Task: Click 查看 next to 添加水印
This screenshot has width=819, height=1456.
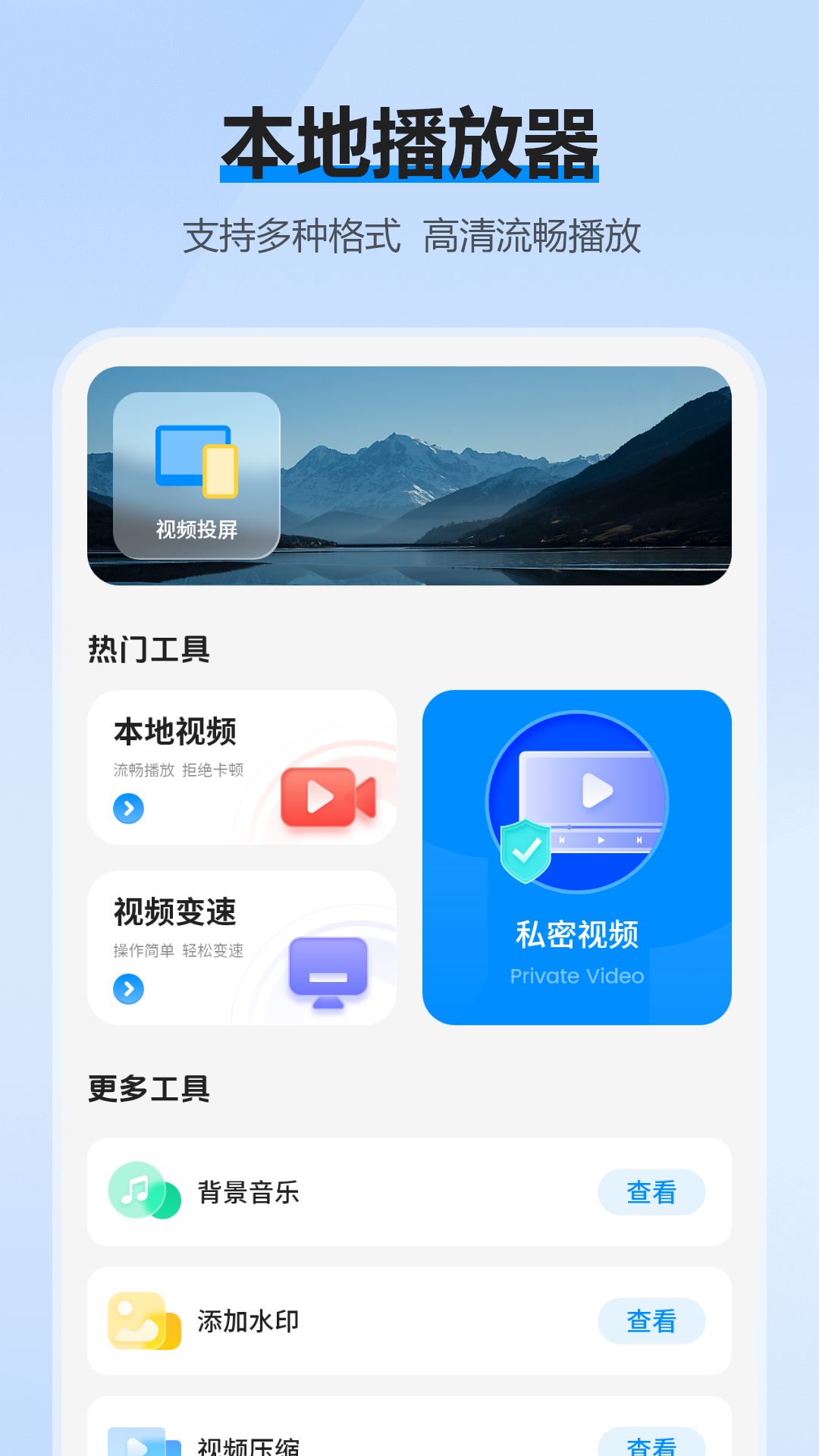Action: [651, 1319]
